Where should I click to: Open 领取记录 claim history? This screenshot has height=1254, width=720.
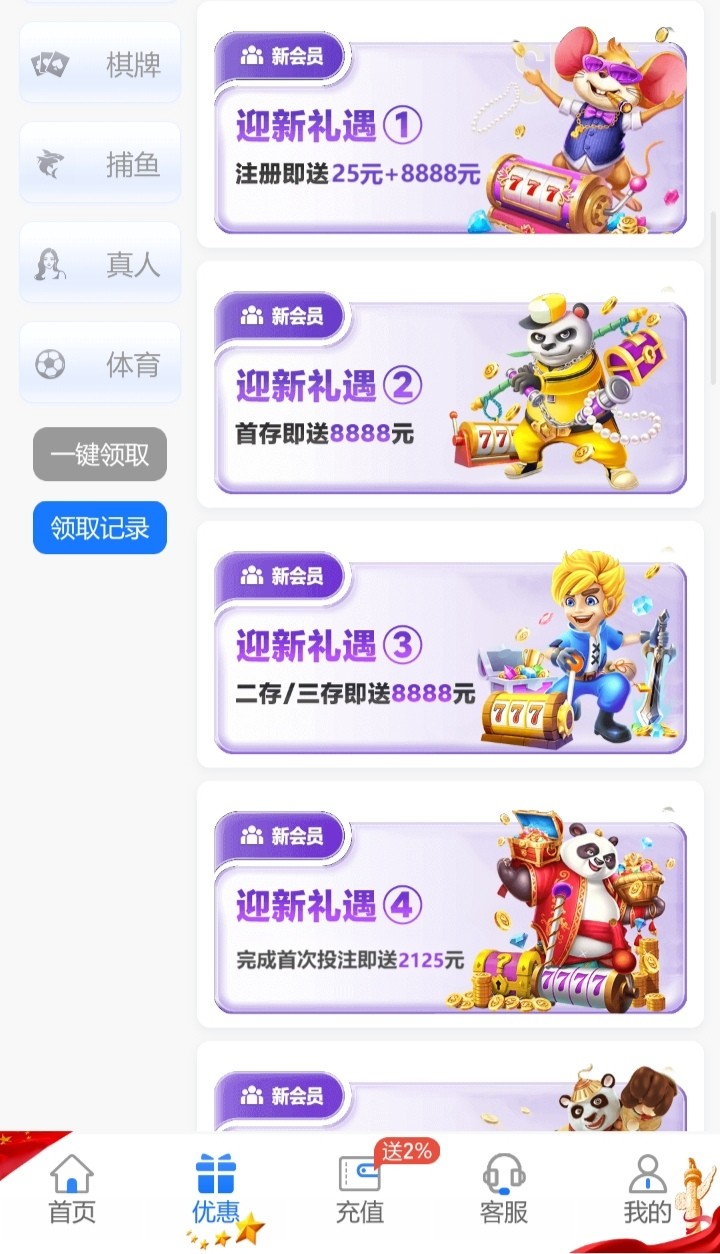(x=100, y=528)
